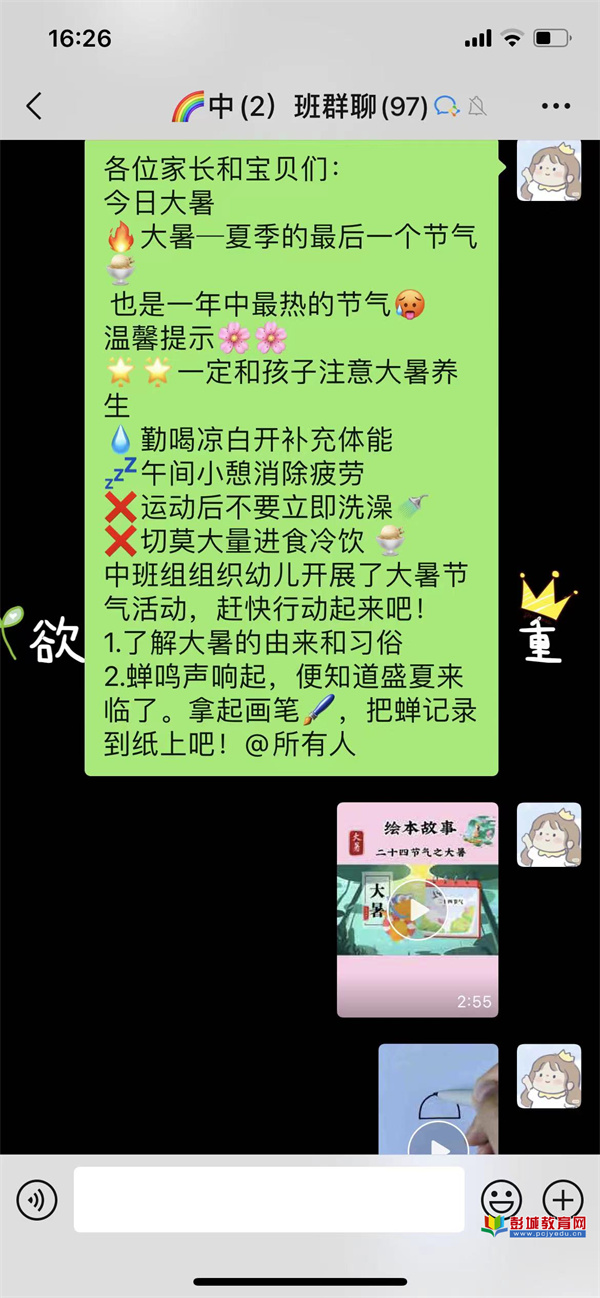Screen dimensions: 600x1298
Task: Switch to voice message input
Action: [37, 1199]
